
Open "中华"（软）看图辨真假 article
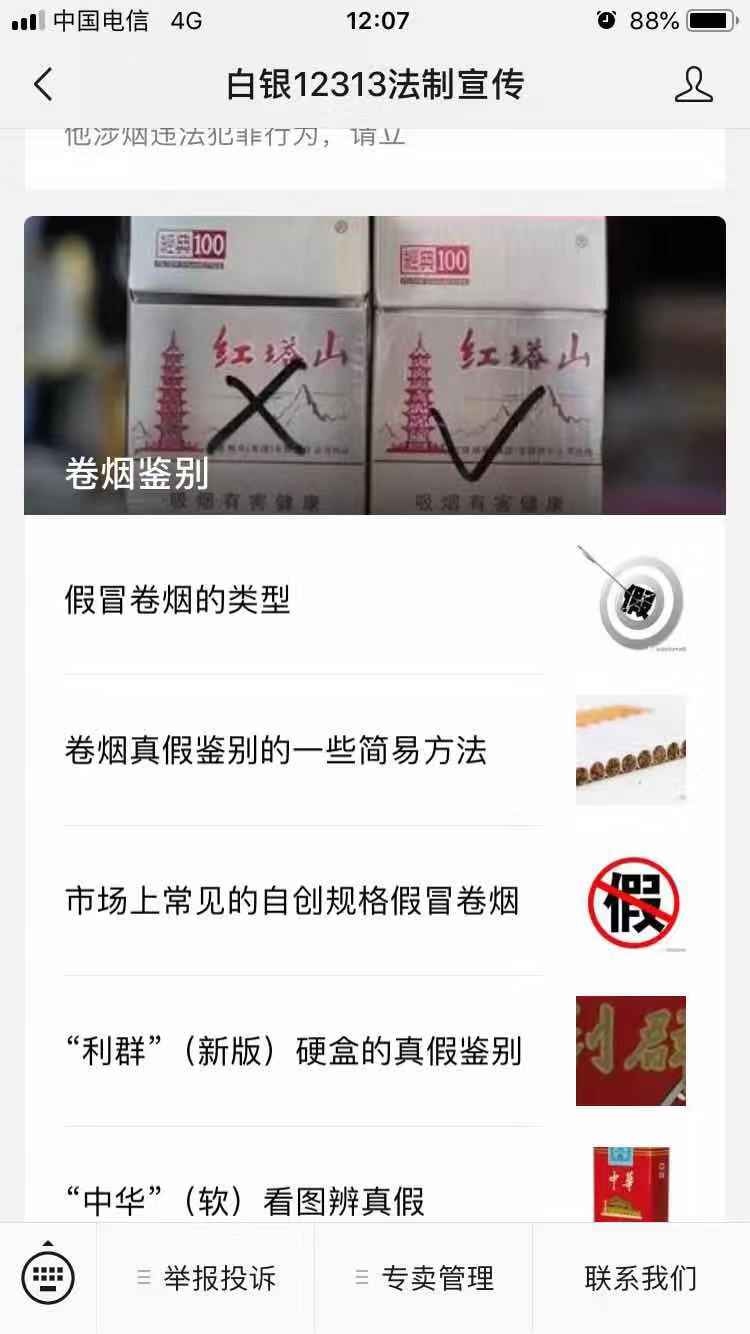pyautogui.click(x=300, y=1198)
